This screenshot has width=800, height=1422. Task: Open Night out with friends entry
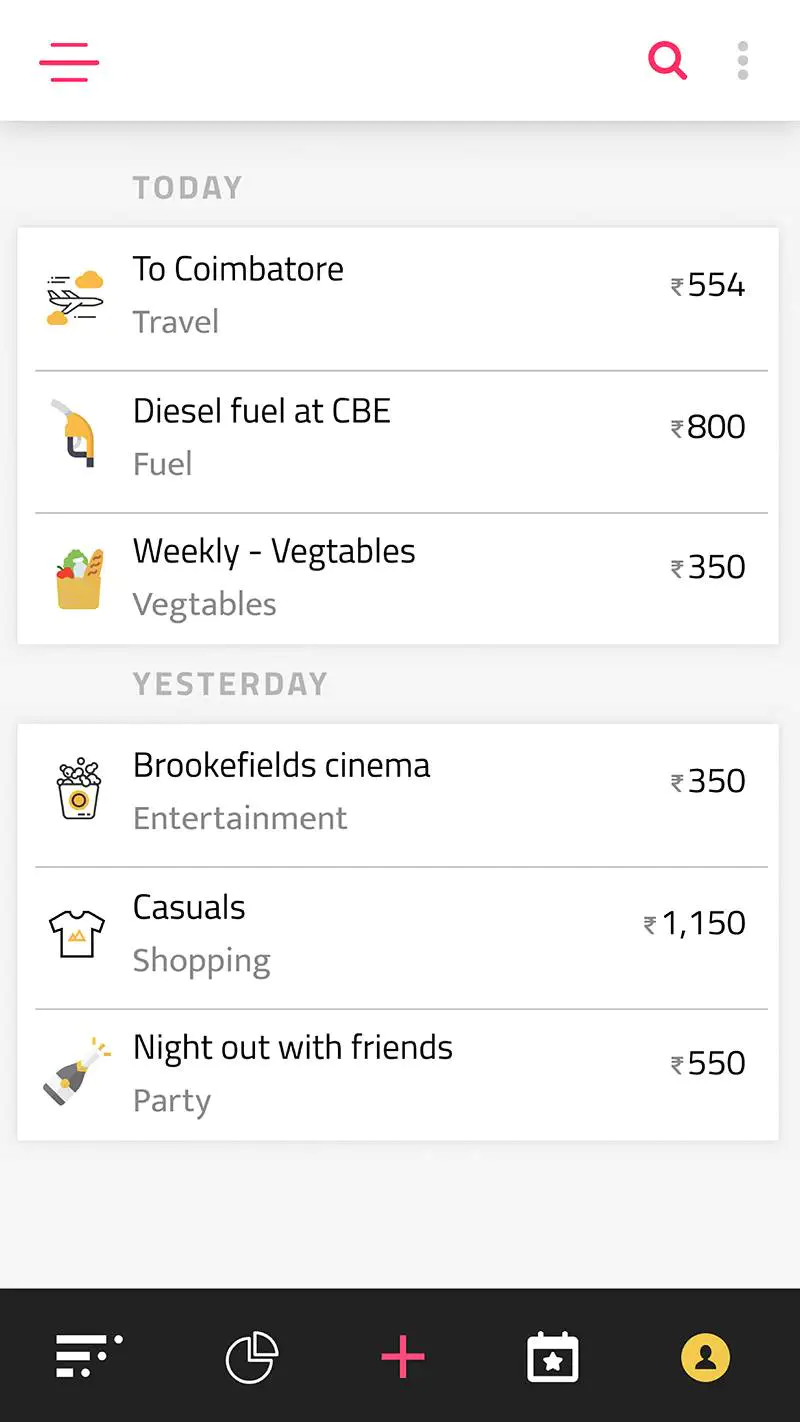(x=398, y=1075)
